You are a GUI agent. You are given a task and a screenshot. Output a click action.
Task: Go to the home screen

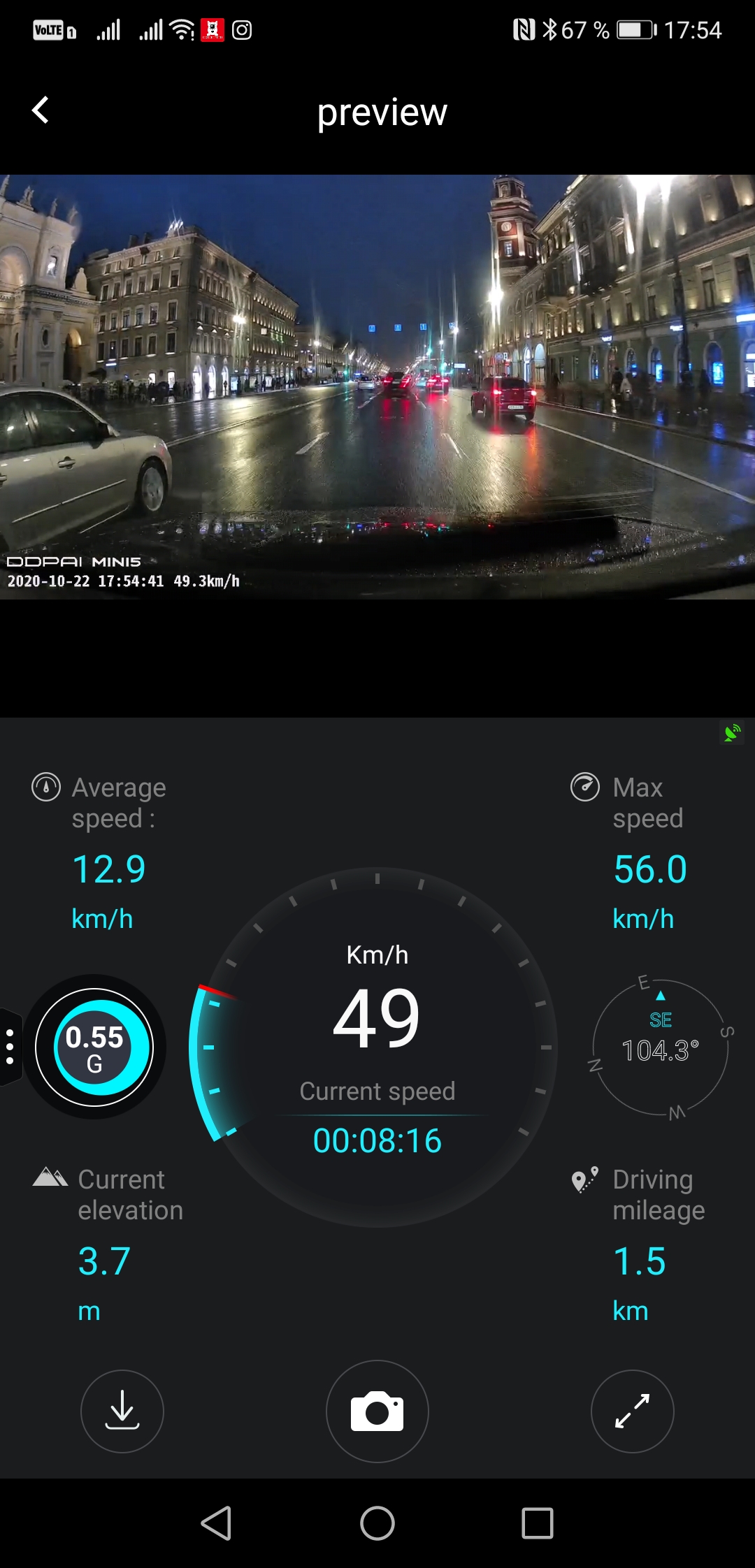click(377, 1523)
